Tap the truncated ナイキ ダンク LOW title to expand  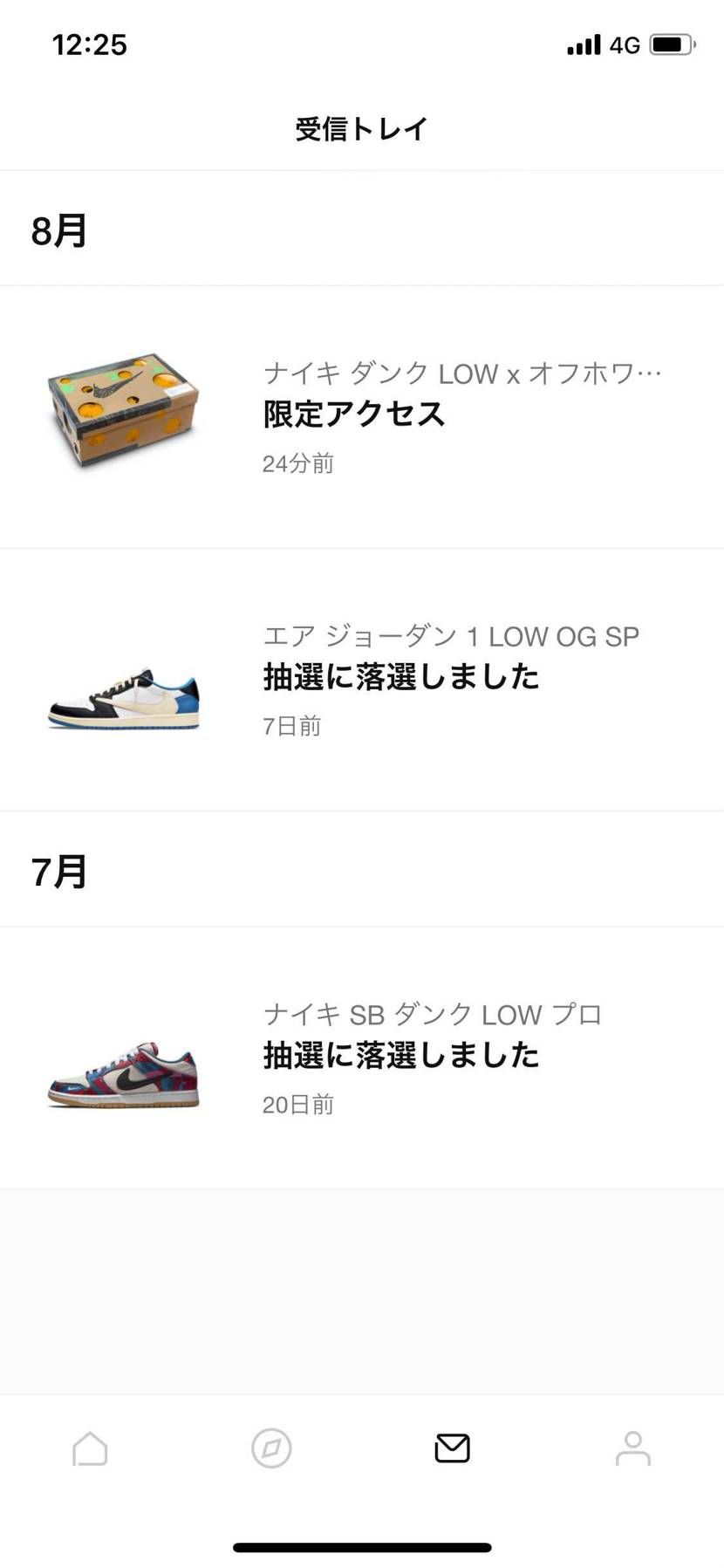click(x=462, y=373)
